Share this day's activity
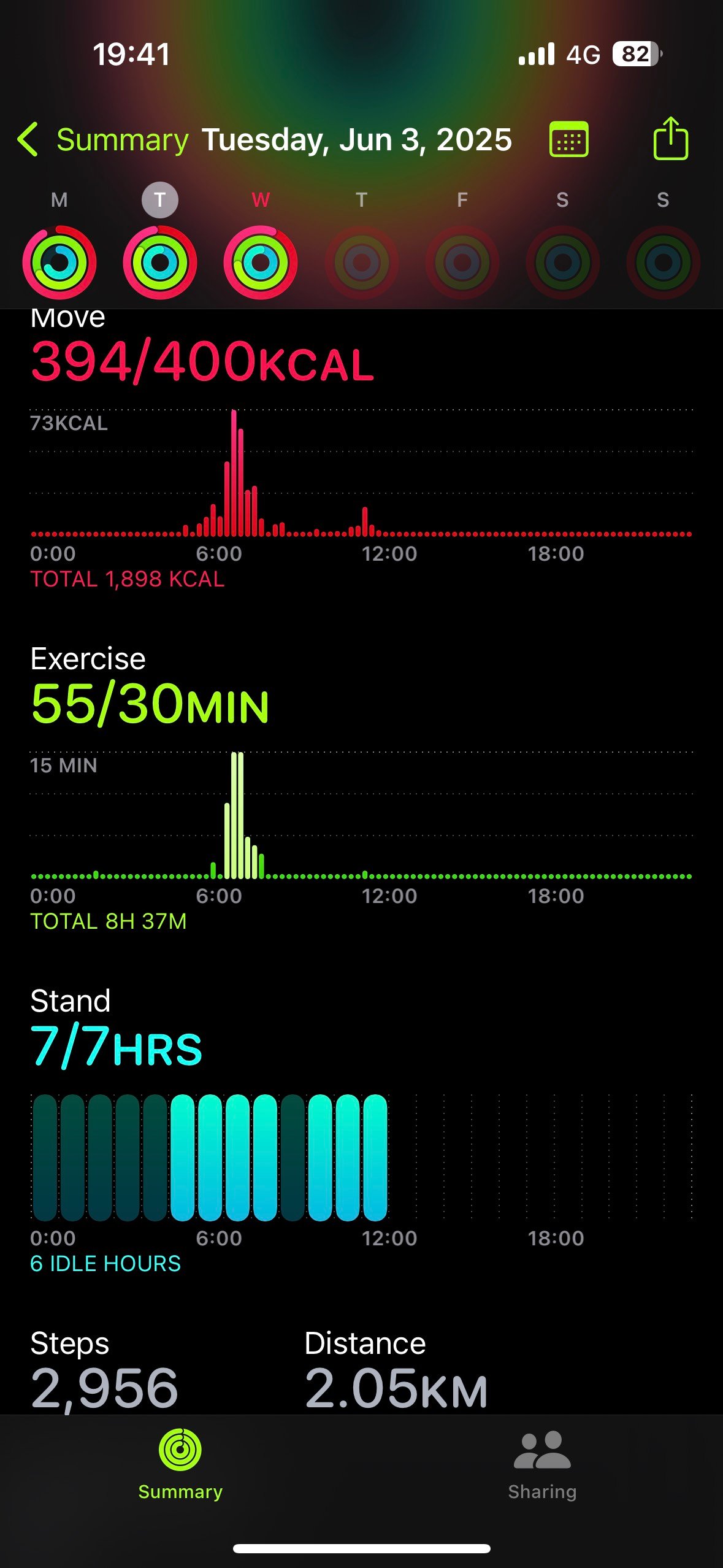Image resolution: width=723 pixels, height=1568 pixels. click(x=670, y=139)
